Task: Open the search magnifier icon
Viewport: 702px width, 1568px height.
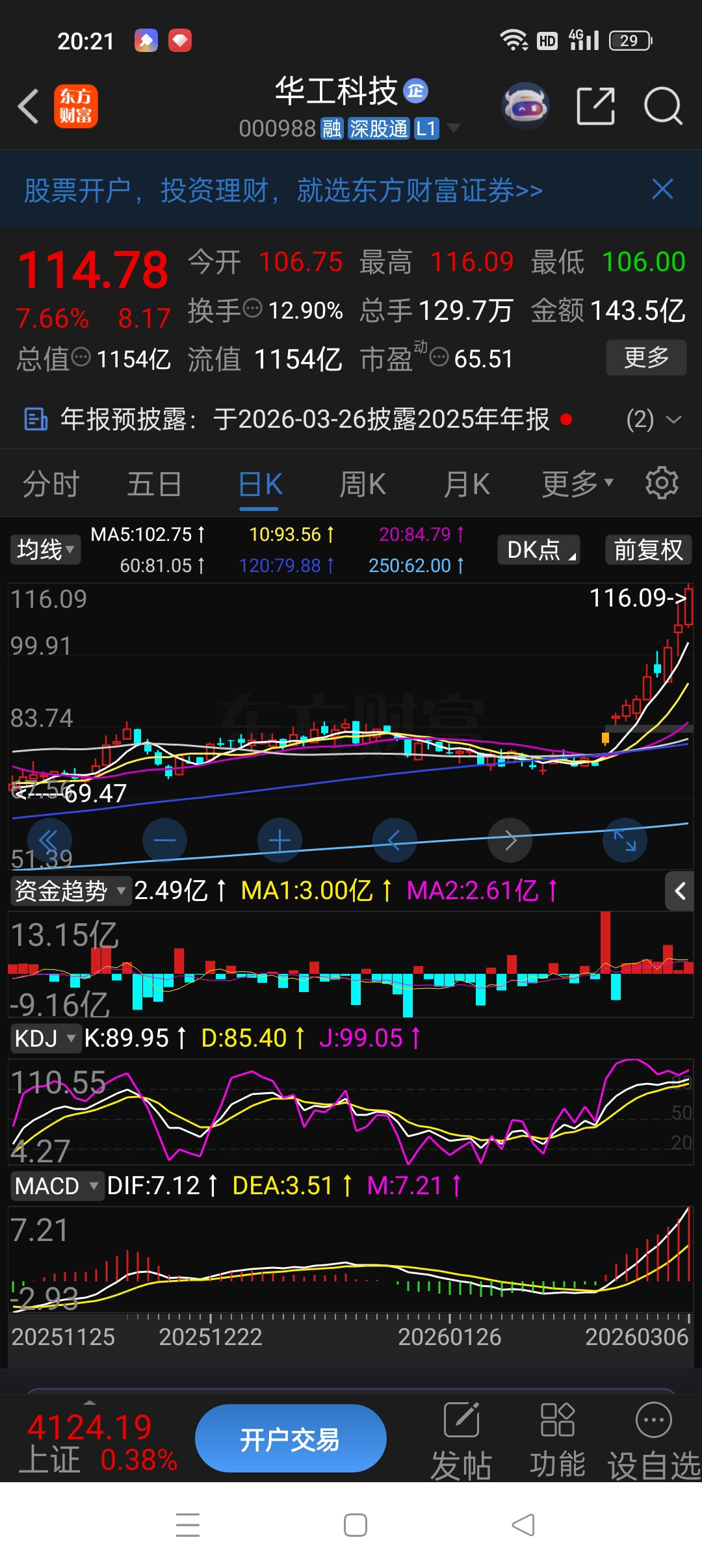Action: tap(663, 106)
